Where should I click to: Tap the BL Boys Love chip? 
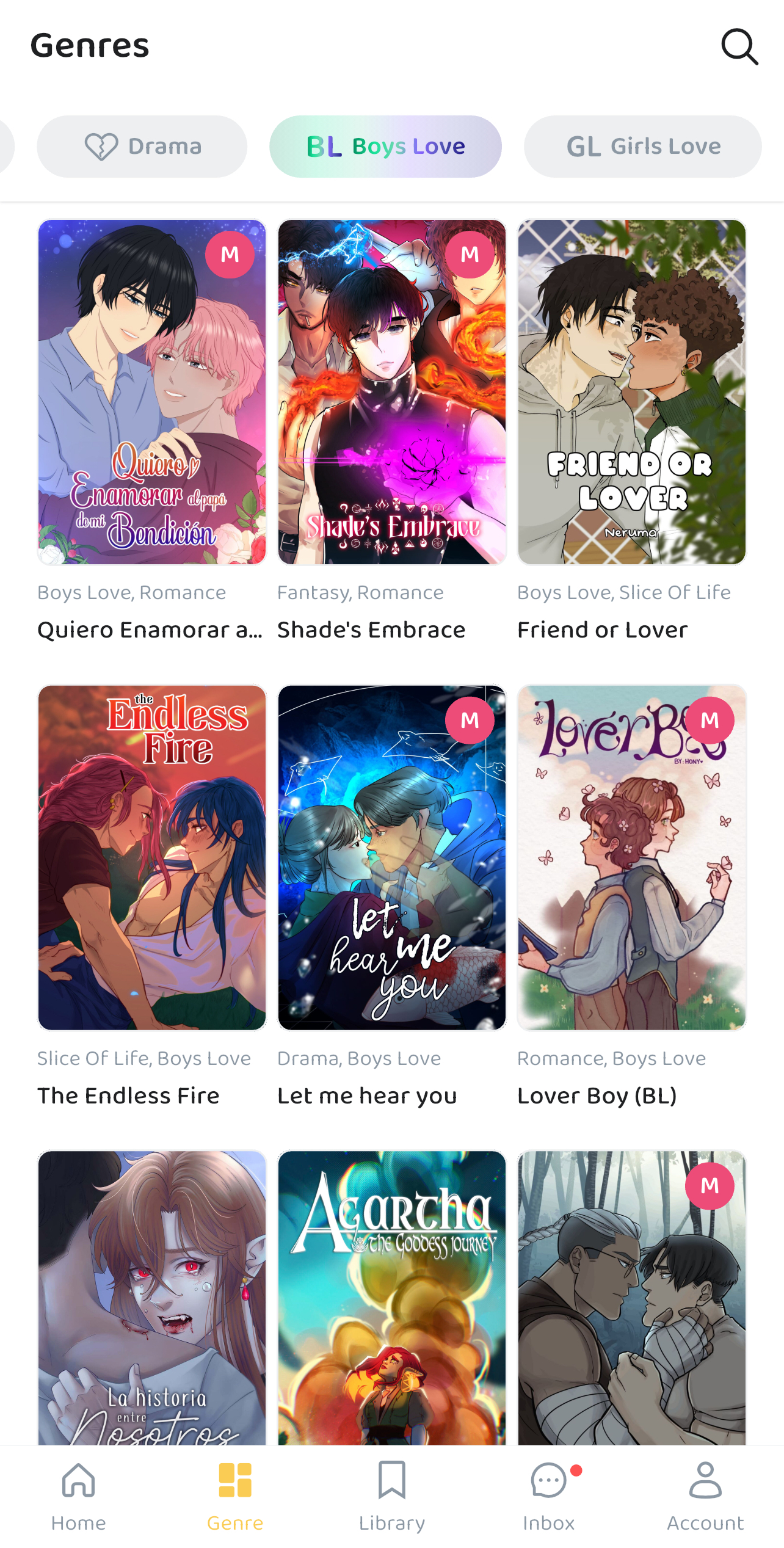pyautogui.click(x=385, y=147)
